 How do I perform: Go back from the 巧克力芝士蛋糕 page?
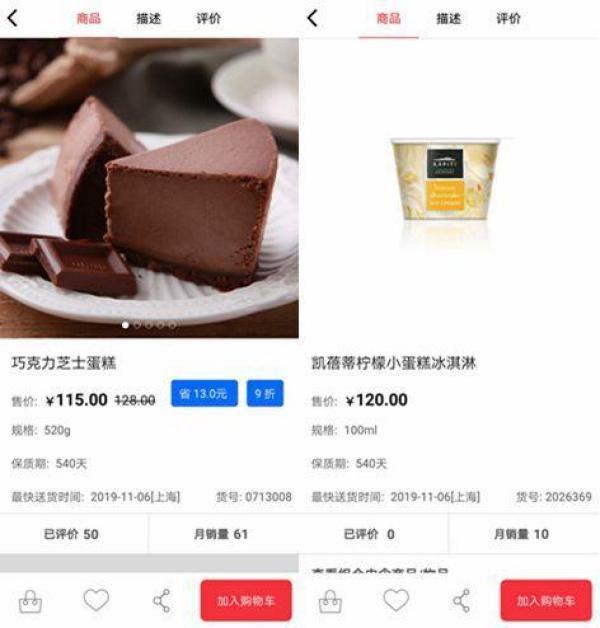[13, 18]
